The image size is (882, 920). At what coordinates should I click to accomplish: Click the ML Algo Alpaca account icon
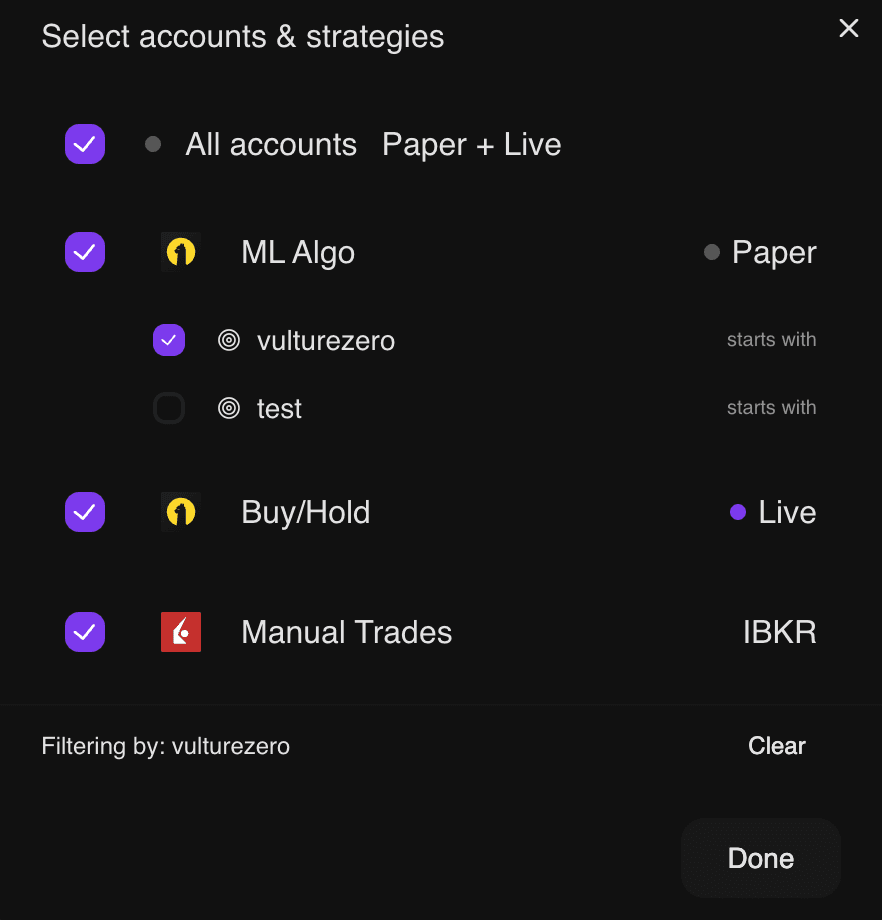181,252
